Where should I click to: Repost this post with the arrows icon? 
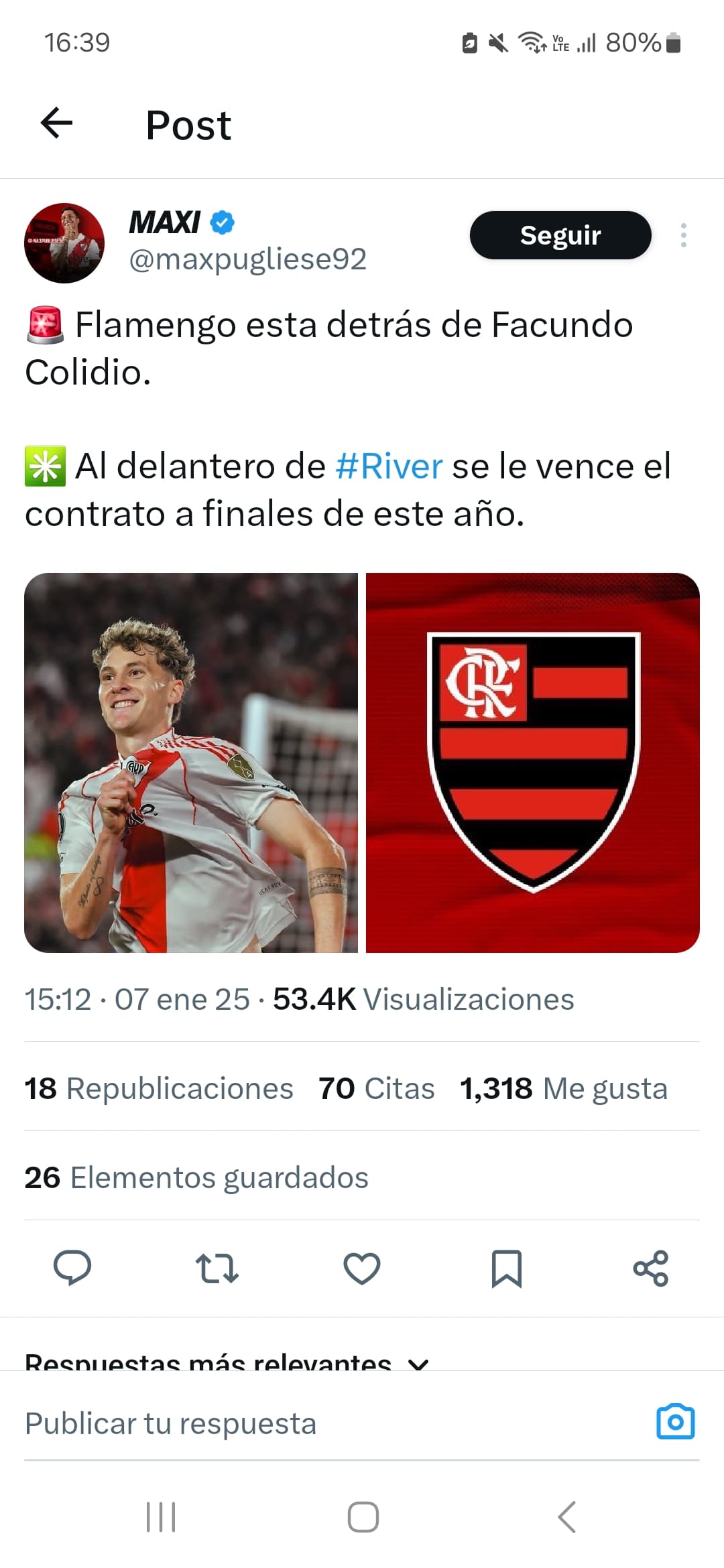coord(217,1268)
